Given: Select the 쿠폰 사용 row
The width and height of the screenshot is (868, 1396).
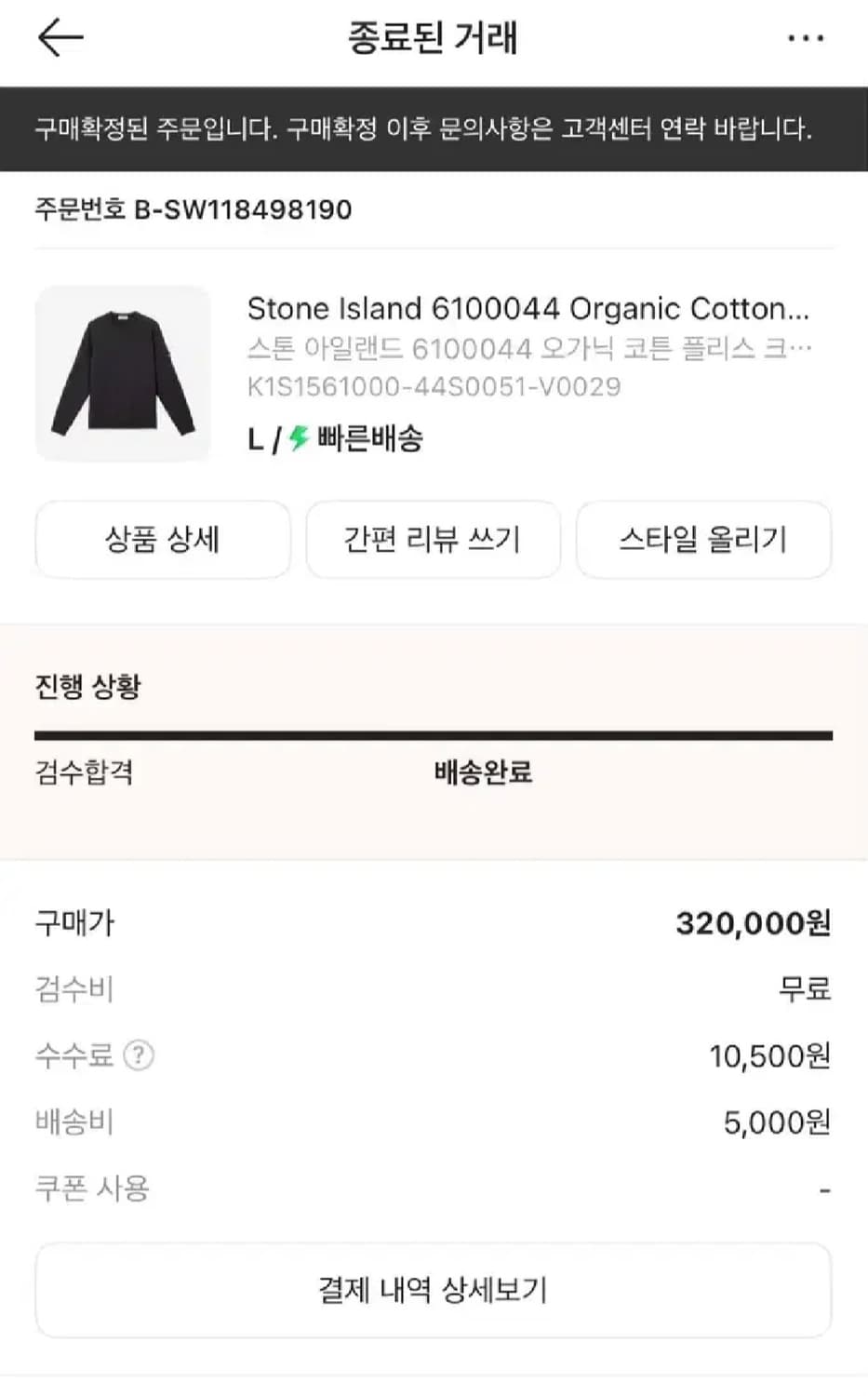Looking at the screenshot, I should pyautogui.click(x=91, y=1188).
